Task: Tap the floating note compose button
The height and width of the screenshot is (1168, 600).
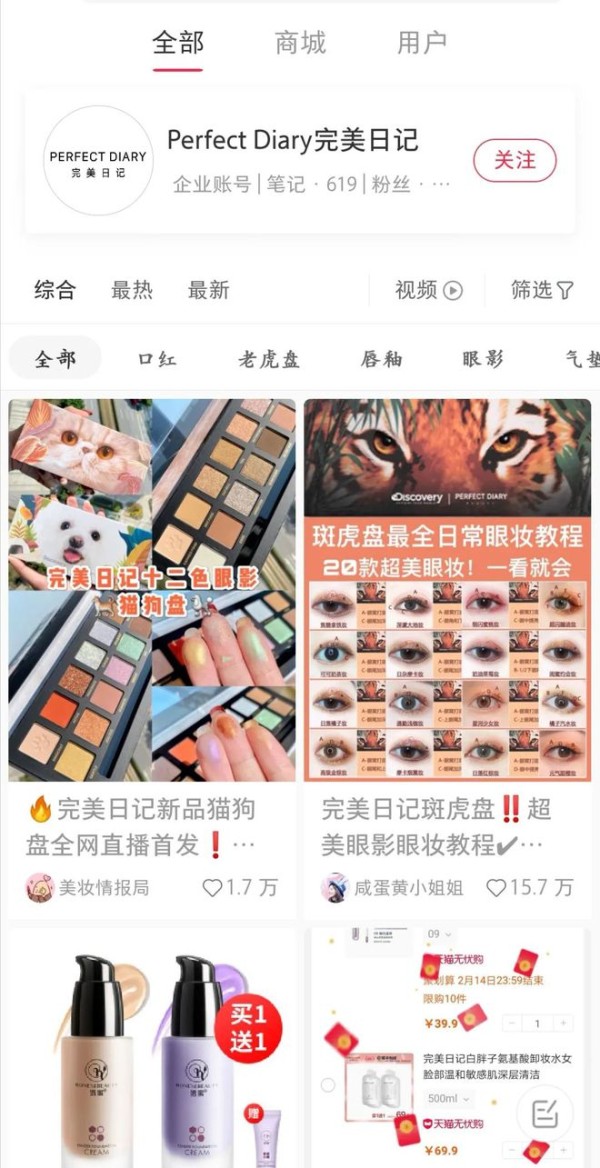Action: tap(546, 1114)
